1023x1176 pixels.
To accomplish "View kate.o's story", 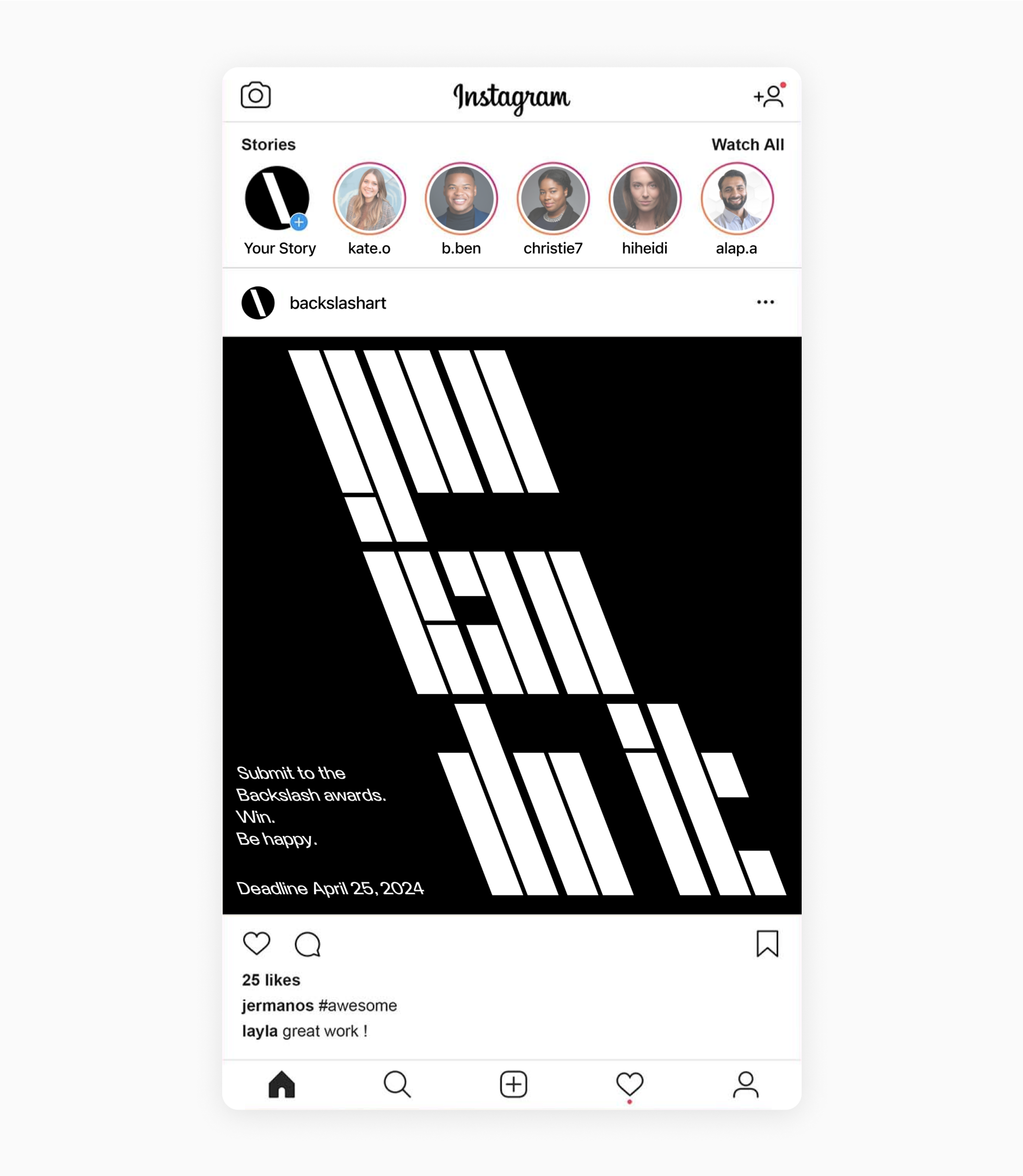I will click(x=369, y=198).
